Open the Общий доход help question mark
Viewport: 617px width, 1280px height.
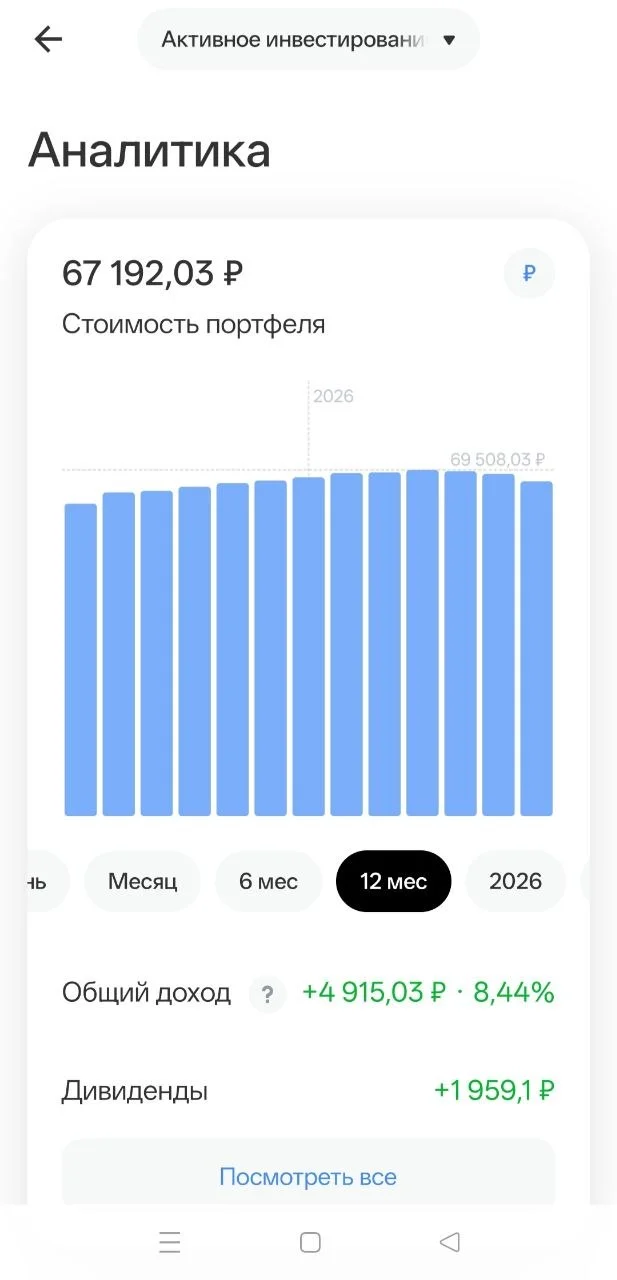pyautogui.click(x=267, y=994)
